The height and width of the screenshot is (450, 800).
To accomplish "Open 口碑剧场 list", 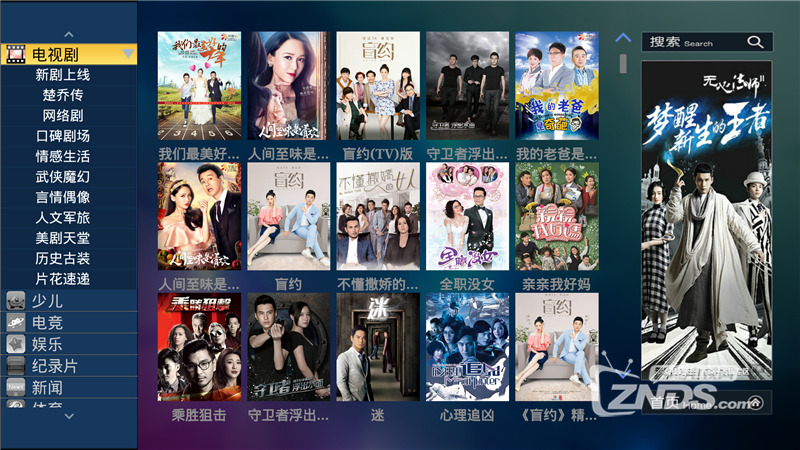I will click(x=63, y=136).
